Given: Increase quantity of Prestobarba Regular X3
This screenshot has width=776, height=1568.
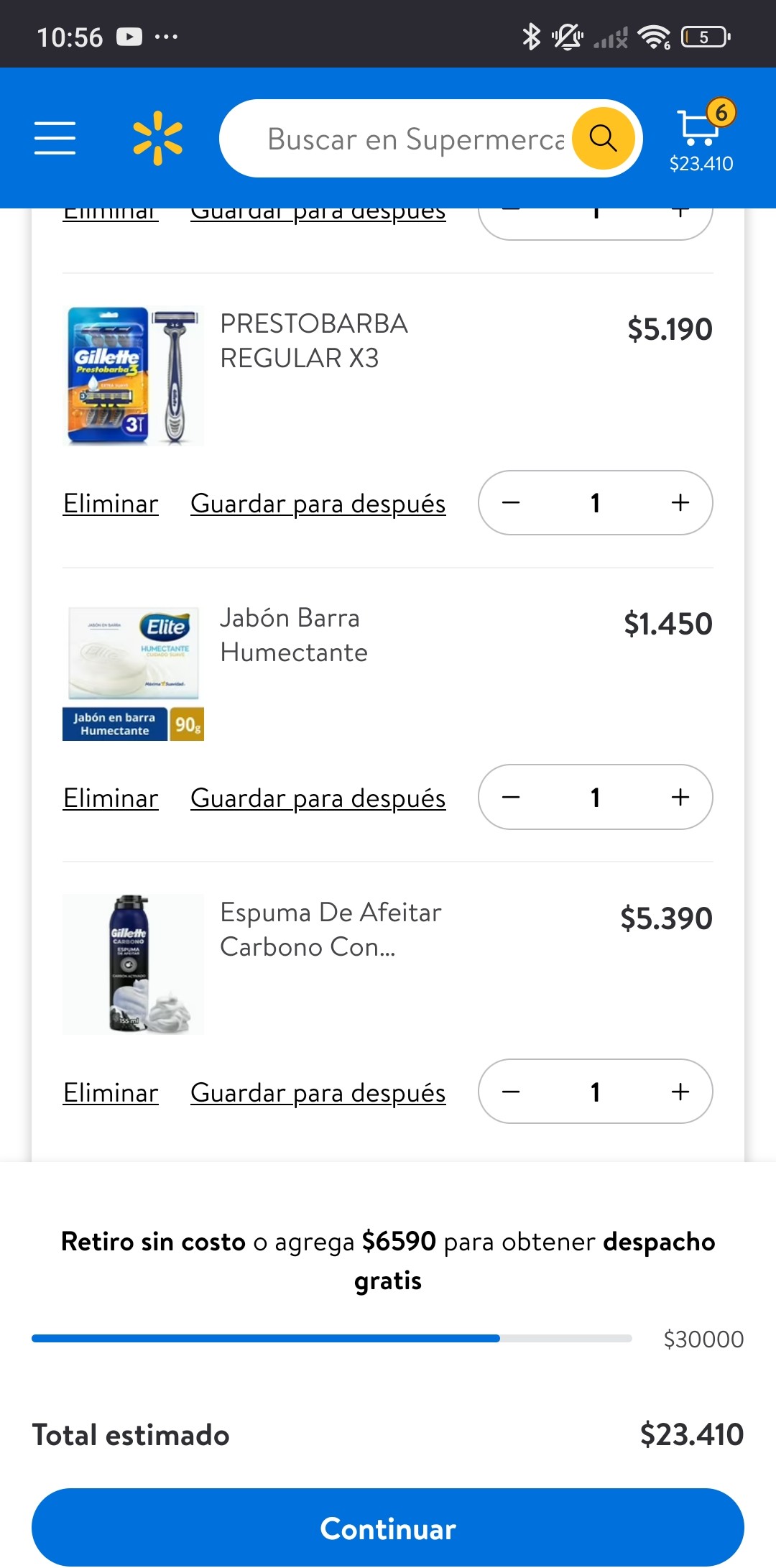Looking at the screenshot, I should click(x=680, y=503).
